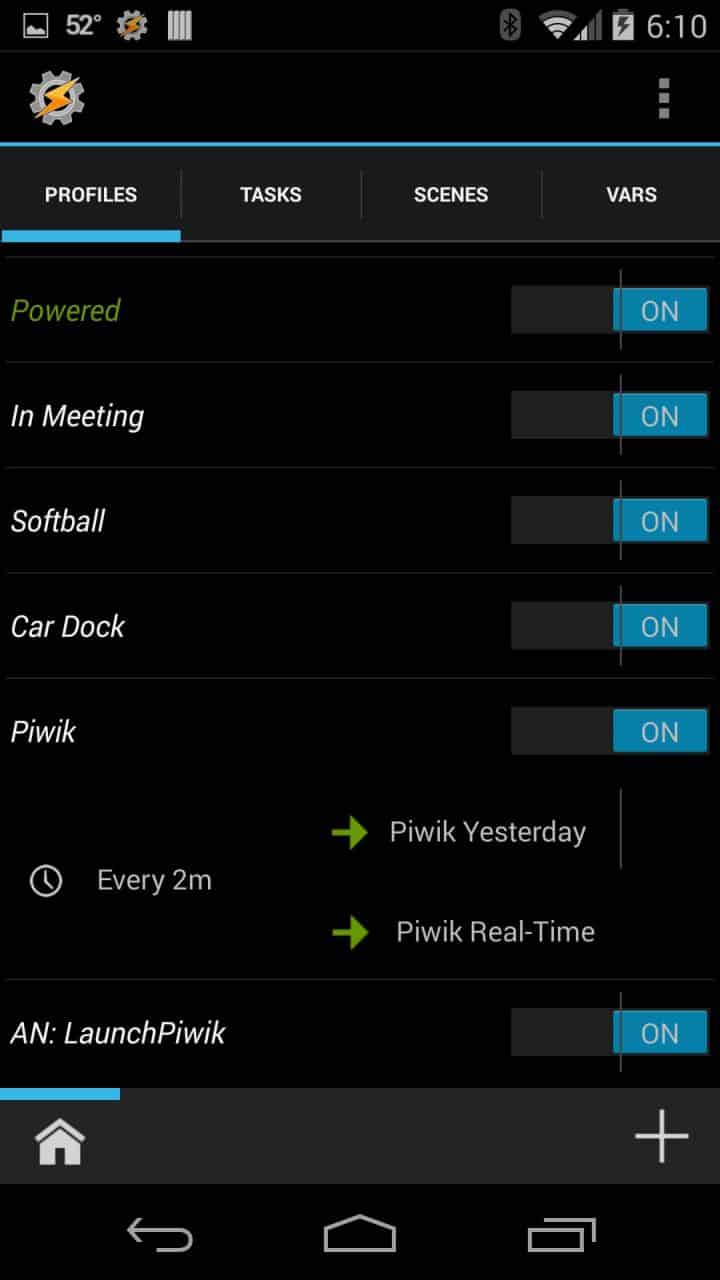Disable the In Meeting profile
The image size is (720, 1280).
[x=610, y=416]
